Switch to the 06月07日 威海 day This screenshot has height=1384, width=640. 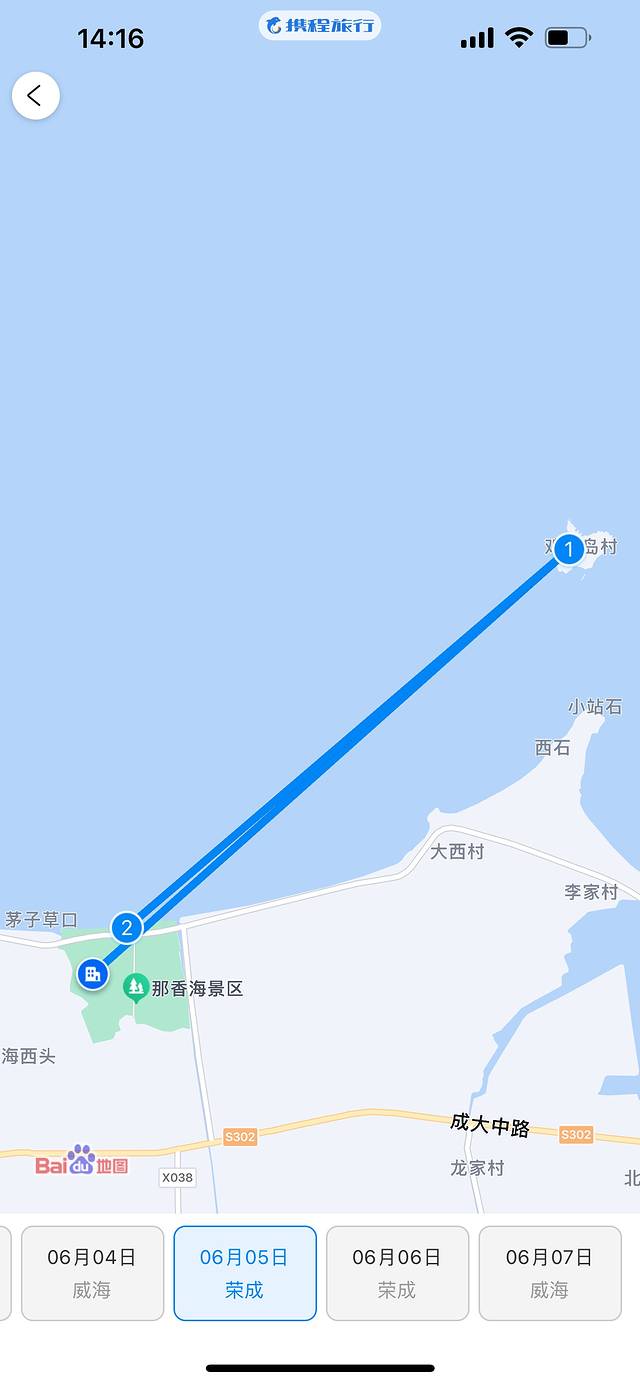[x=549, y=1273]
